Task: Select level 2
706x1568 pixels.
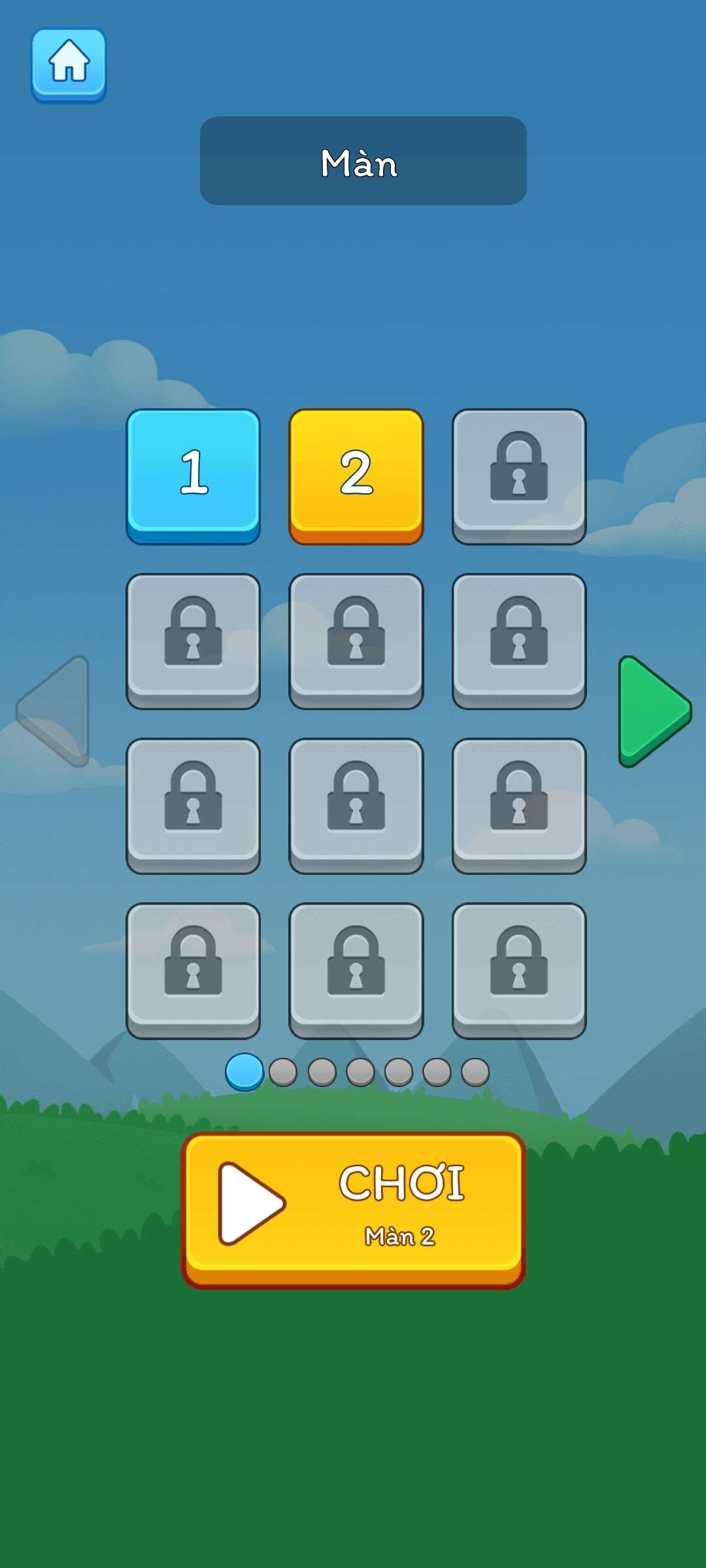Action: (x=356, y=475)
